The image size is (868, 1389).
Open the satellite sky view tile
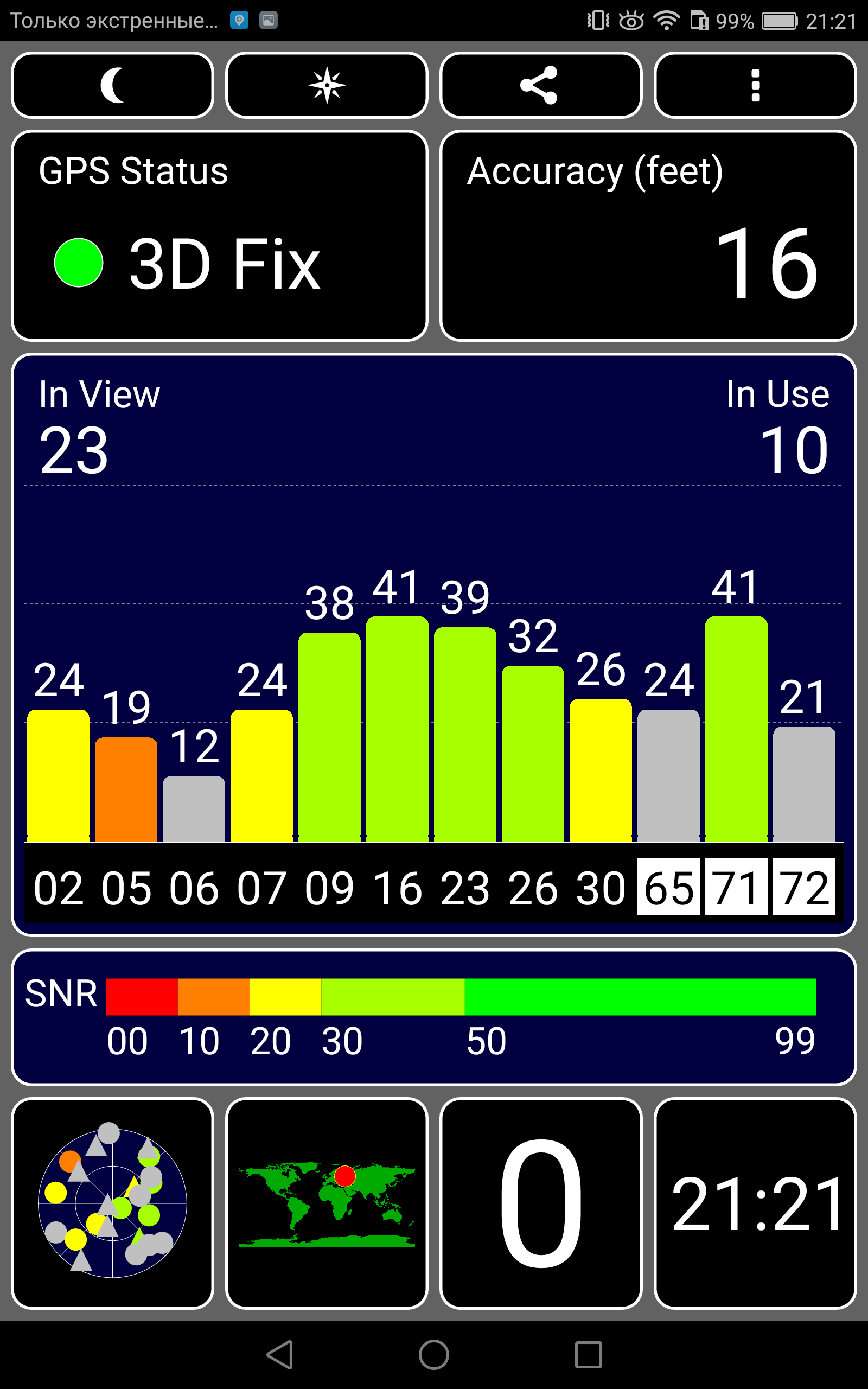(112, 1203)
